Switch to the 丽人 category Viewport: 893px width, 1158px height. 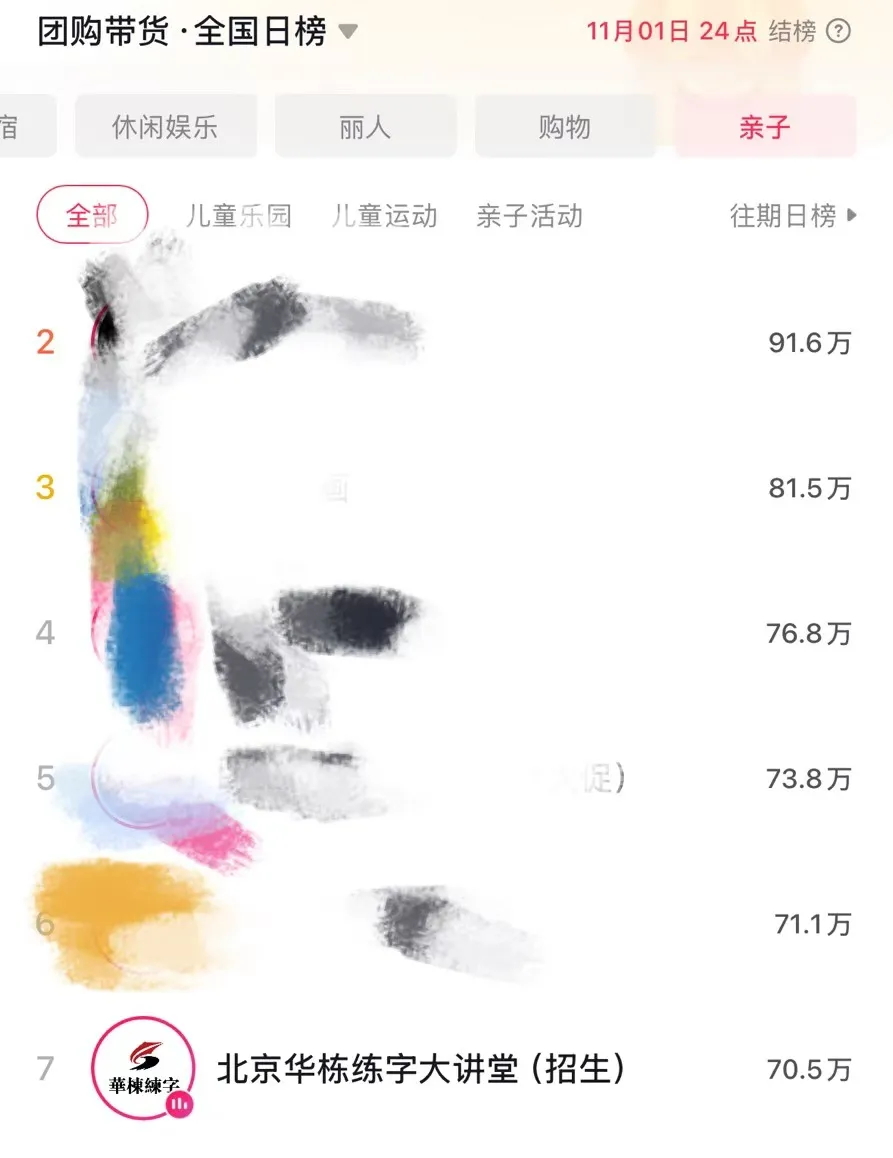(365, 128)
